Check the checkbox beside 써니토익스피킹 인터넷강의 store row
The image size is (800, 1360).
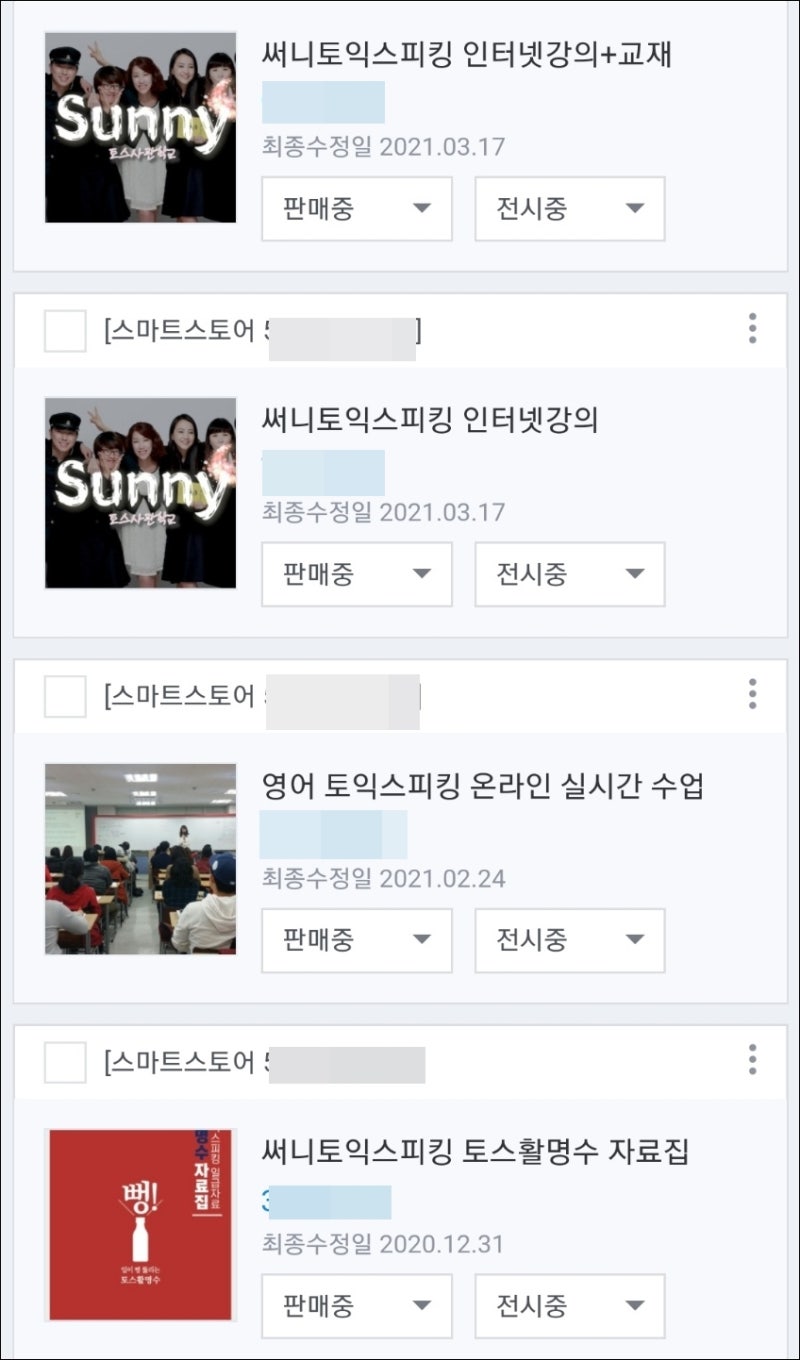pyautogui.click(x=64, y=331)
